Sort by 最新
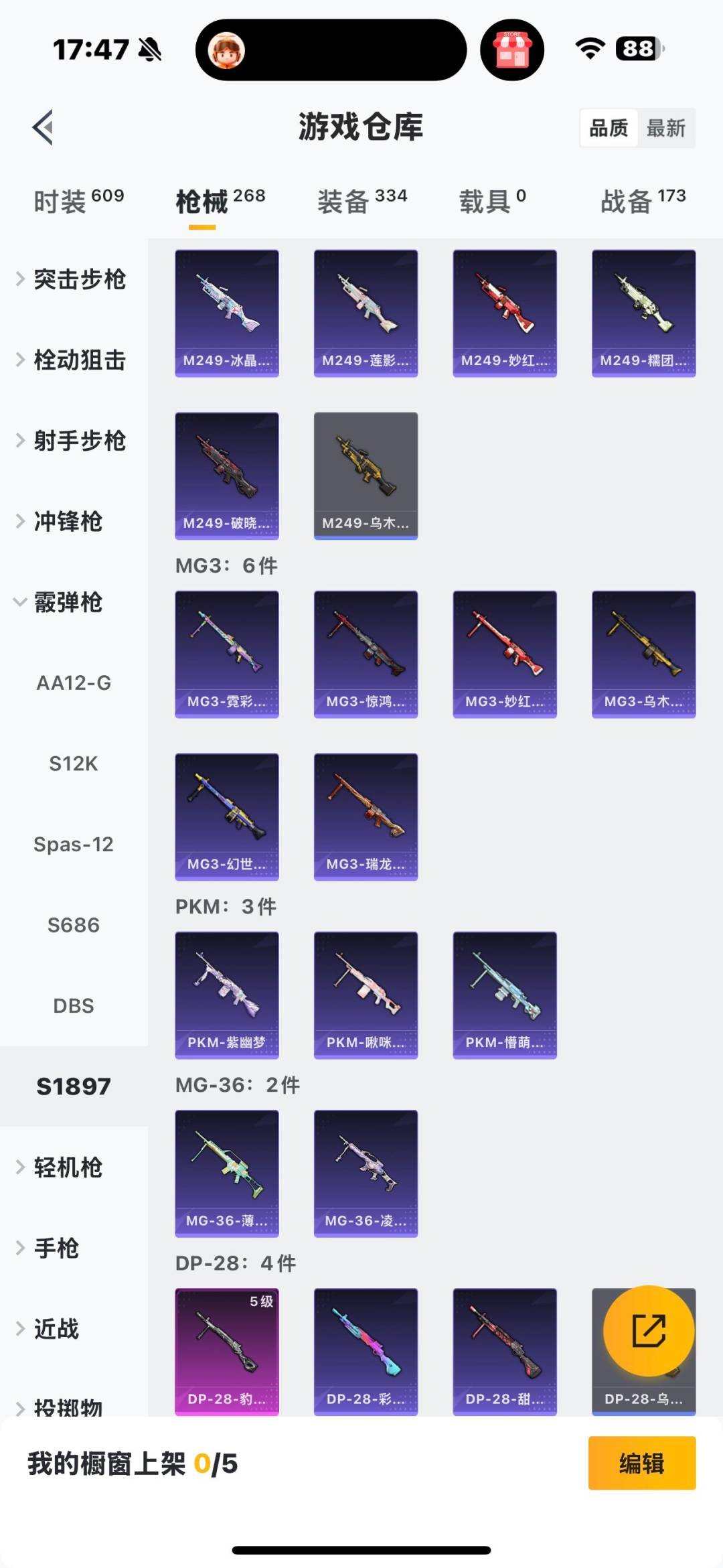The image size is (723, 1568). tap(665, 128)
